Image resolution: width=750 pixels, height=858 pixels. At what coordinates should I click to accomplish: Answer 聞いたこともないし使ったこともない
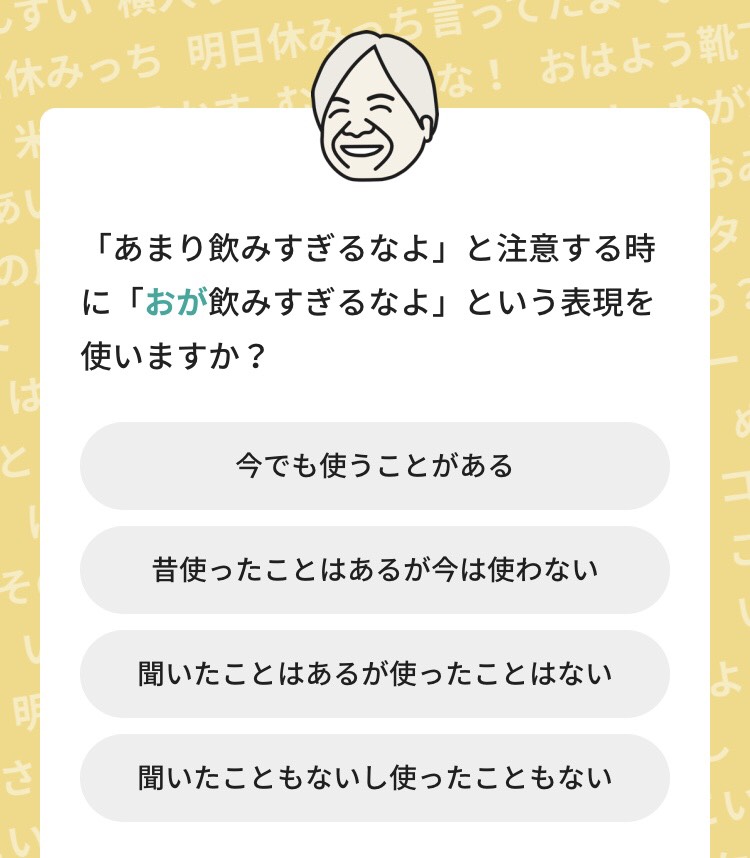pyautogui.click(x=374, y=778)
